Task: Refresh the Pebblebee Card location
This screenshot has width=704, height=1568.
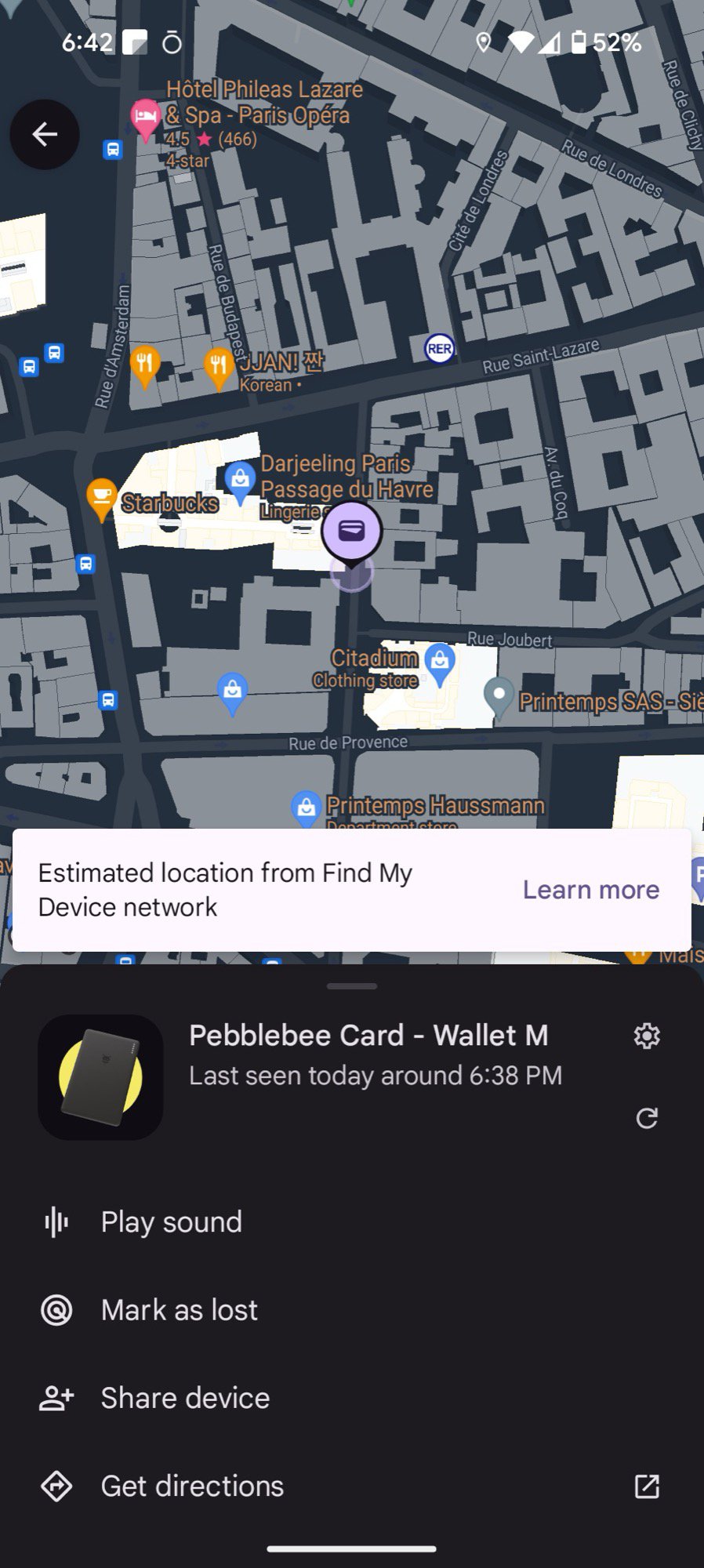Action: click(x=647, y=1118)
